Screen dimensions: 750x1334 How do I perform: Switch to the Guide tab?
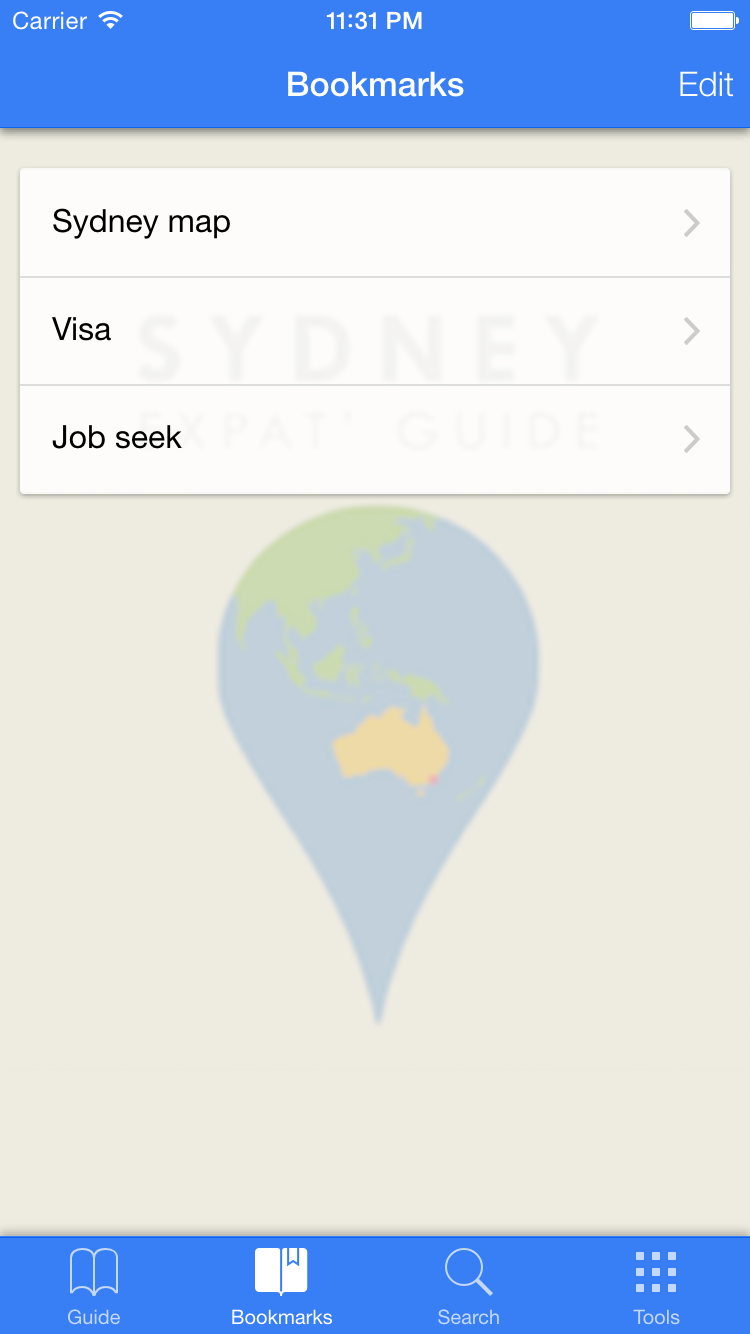pyautogui.click(x=94, y=1287)
